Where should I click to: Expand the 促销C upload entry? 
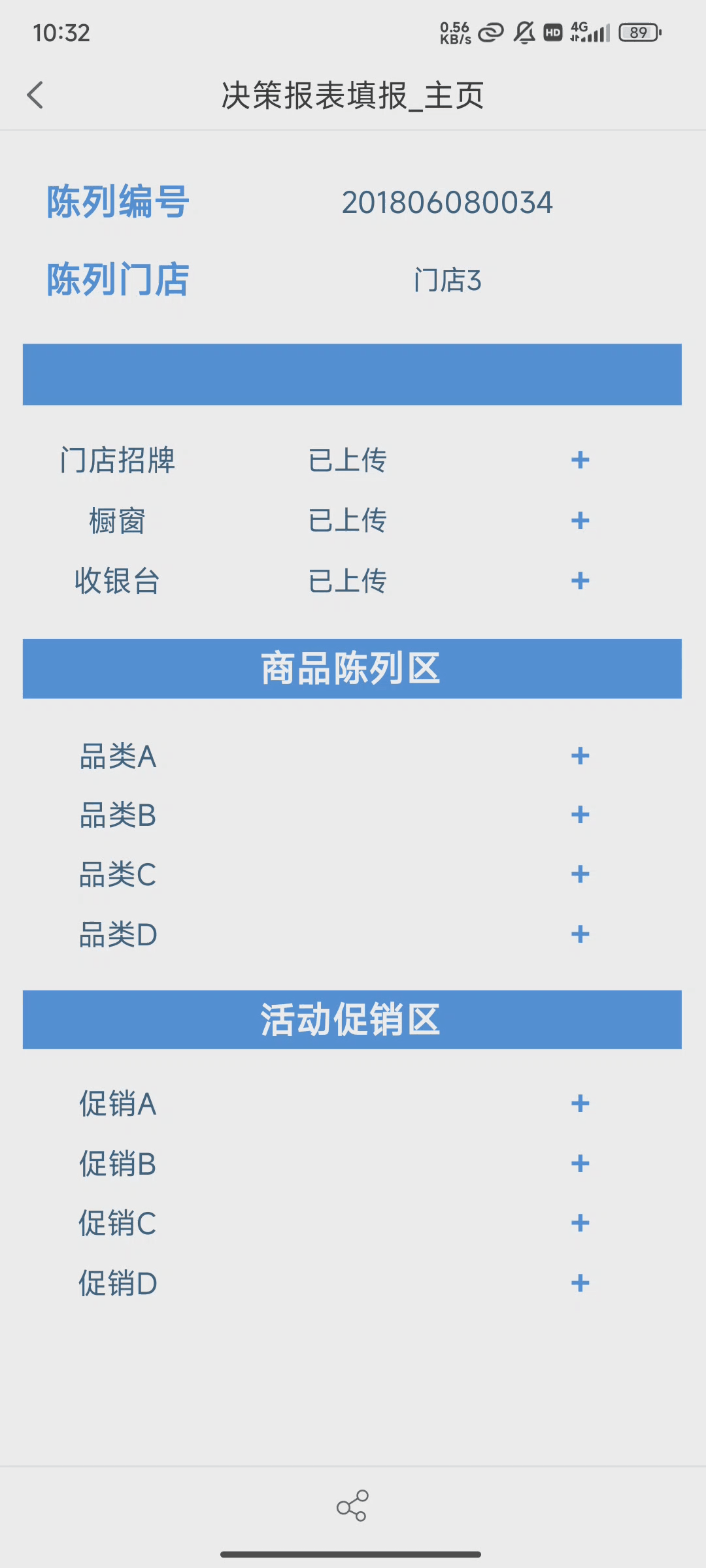579,1223
